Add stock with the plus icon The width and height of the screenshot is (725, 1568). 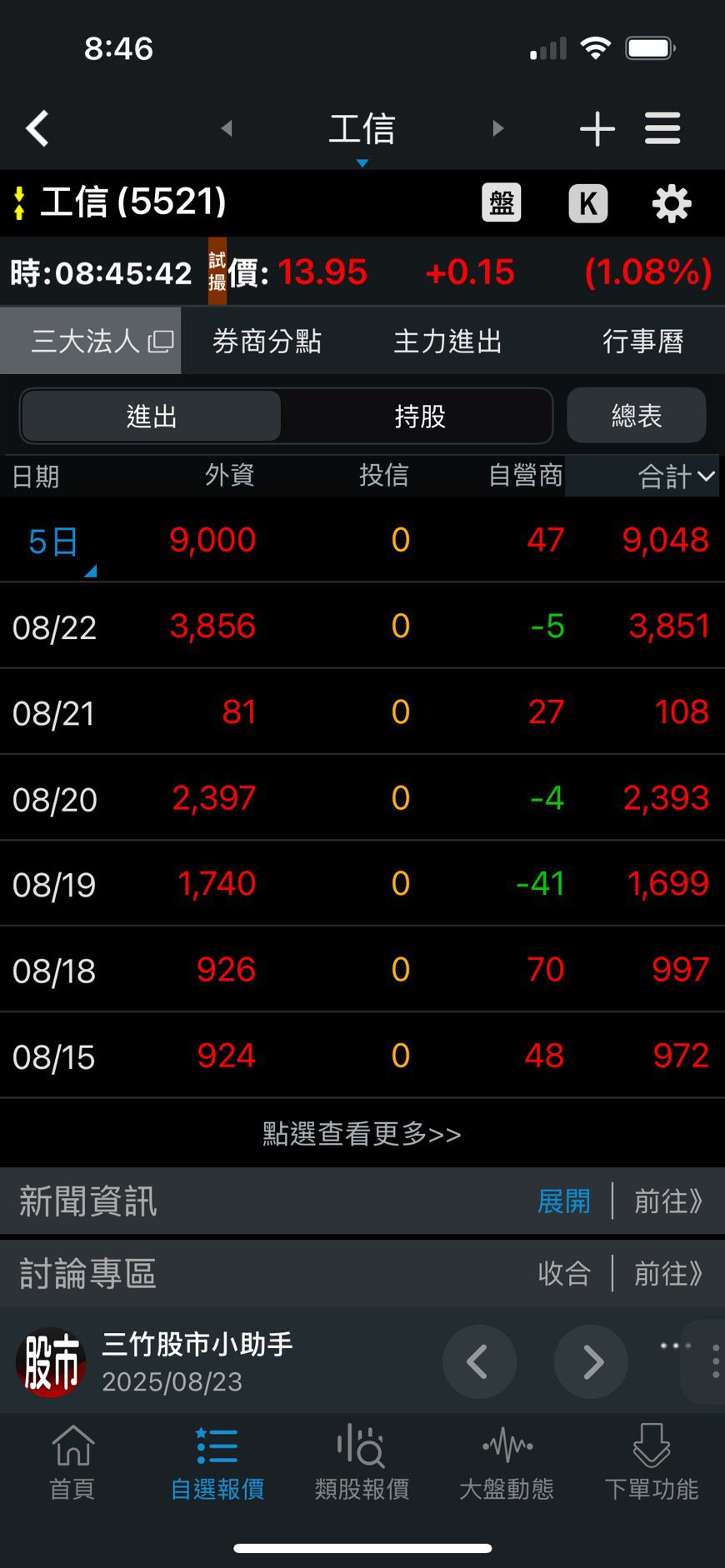click(x=597, y=129)
